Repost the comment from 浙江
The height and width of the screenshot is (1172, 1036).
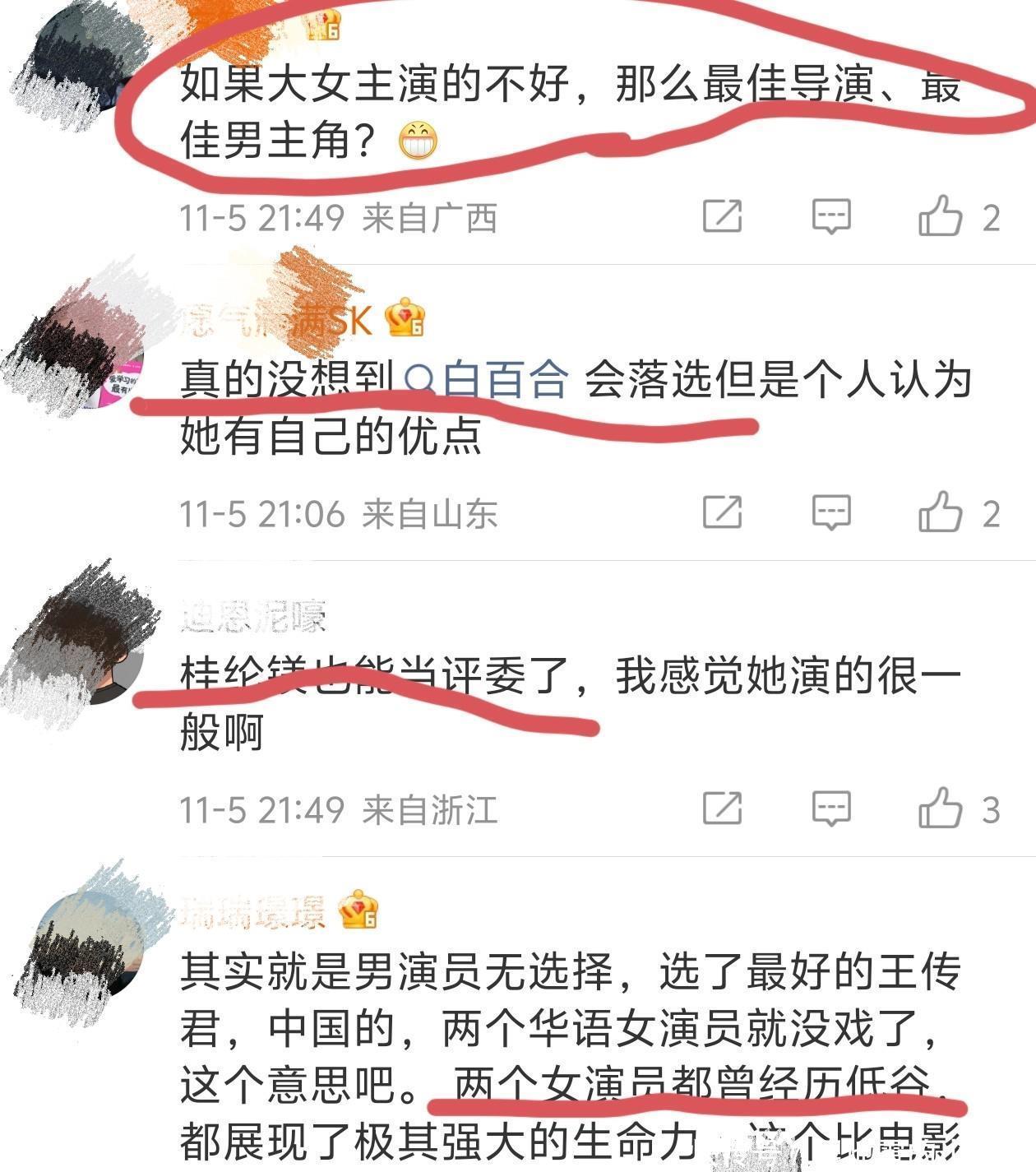coord(723,808)
